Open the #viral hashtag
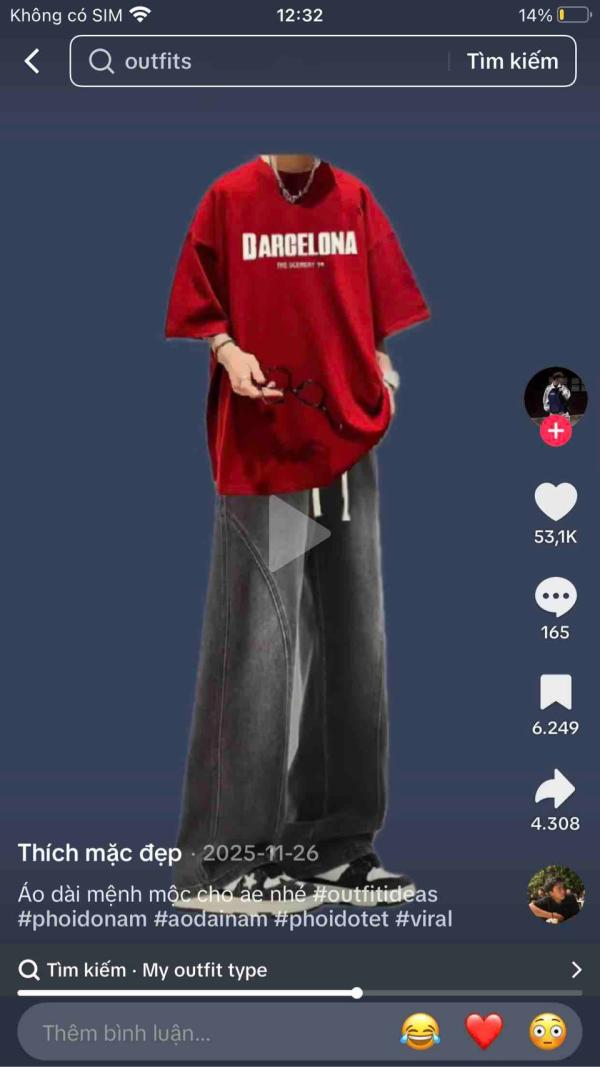Image resolution: width=600 pixels, height=1067 pixels. point(424,919)
